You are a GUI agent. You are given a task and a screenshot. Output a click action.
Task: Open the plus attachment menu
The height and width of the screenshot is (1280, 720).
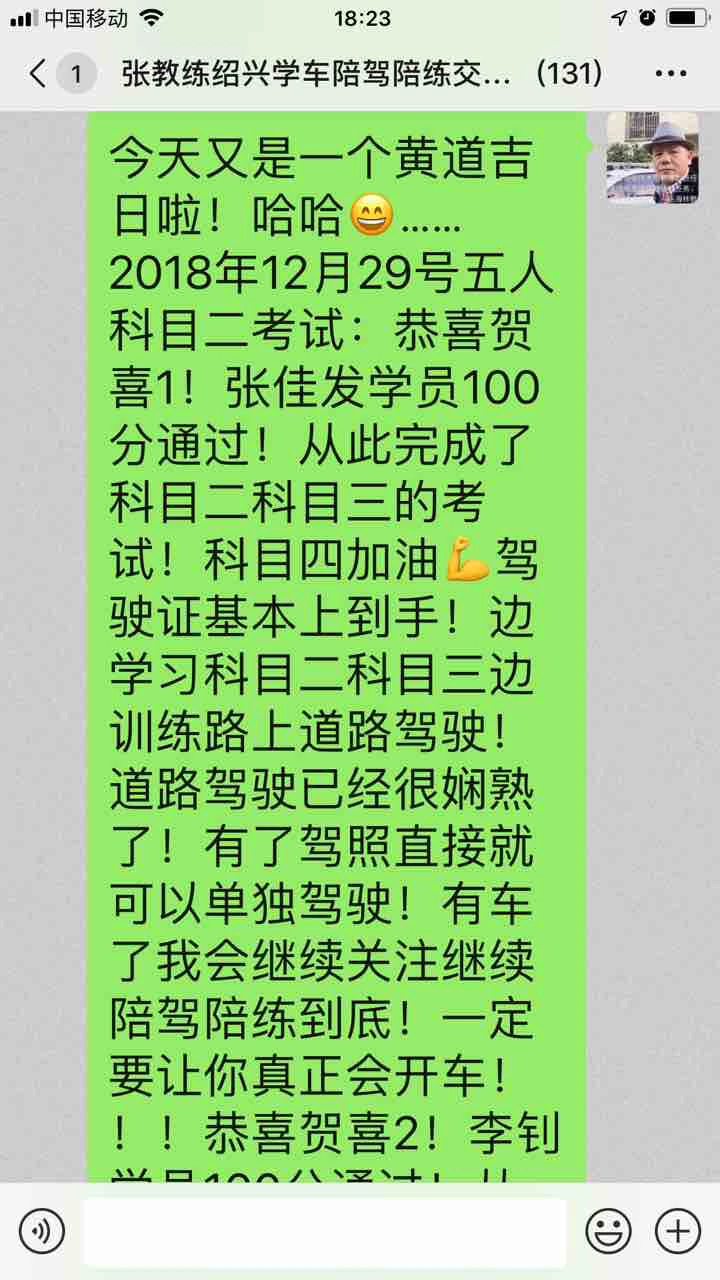point(677,1230)
